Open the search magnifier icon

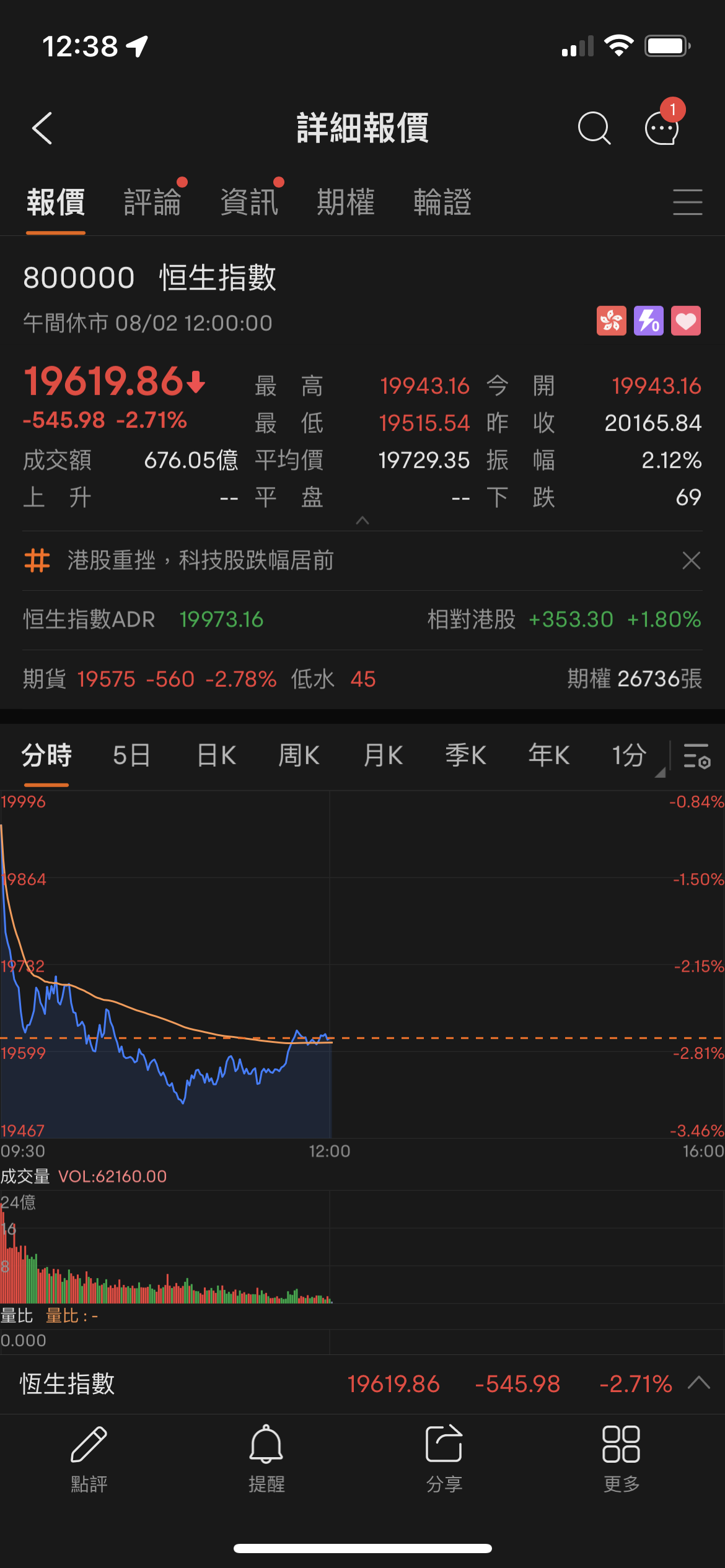point(594,128)
